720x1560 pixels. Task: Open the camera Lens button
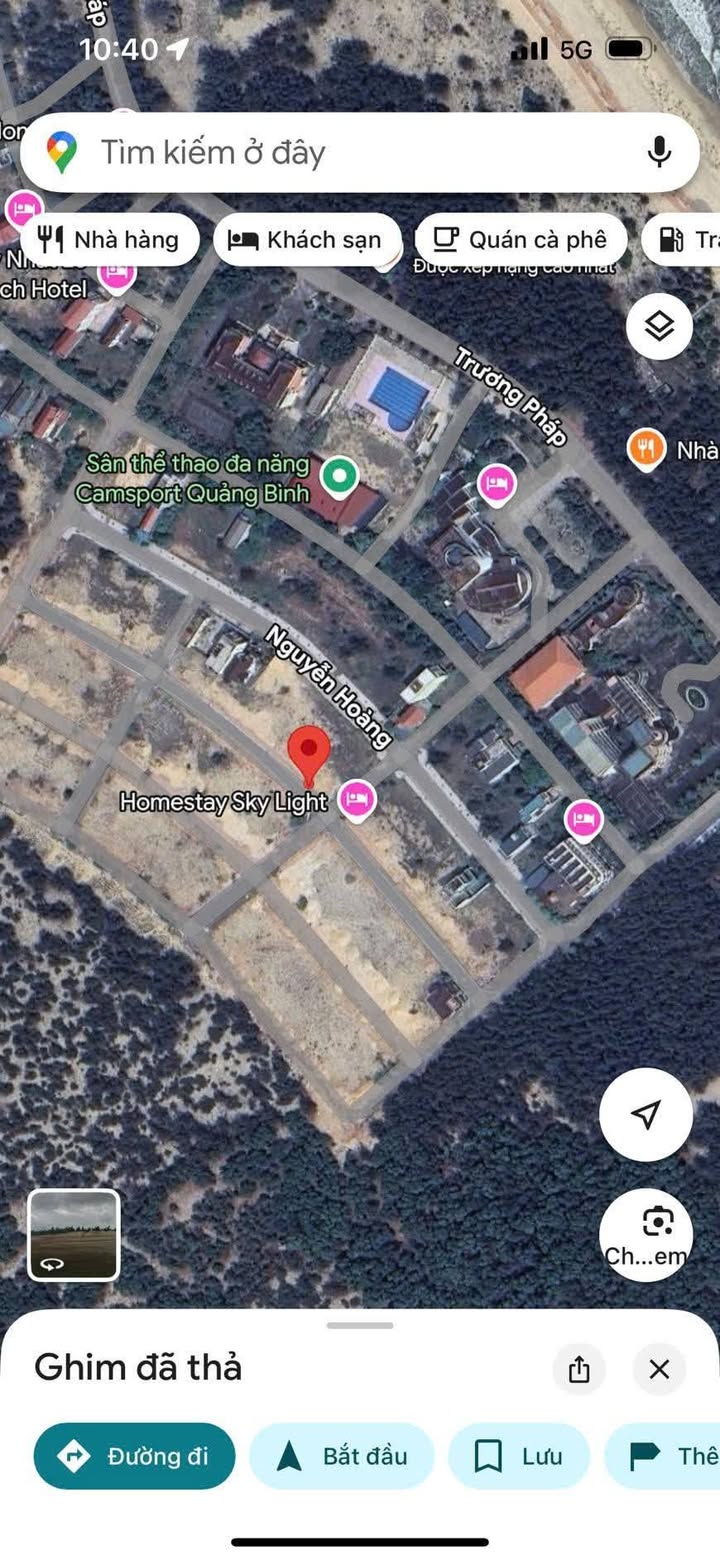click(646, 1235)
